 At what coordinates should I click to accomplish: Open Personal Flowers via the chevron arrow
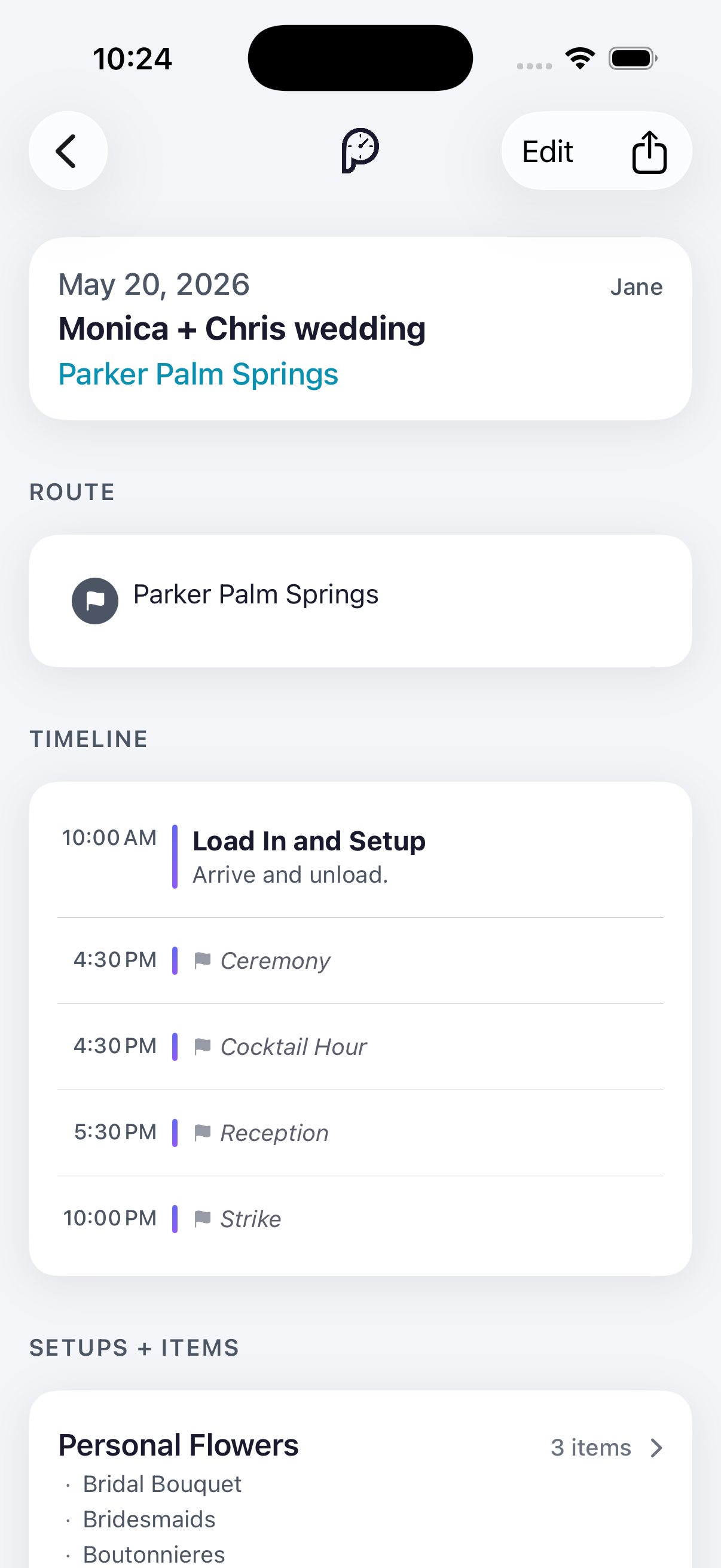coord(656,1448)
